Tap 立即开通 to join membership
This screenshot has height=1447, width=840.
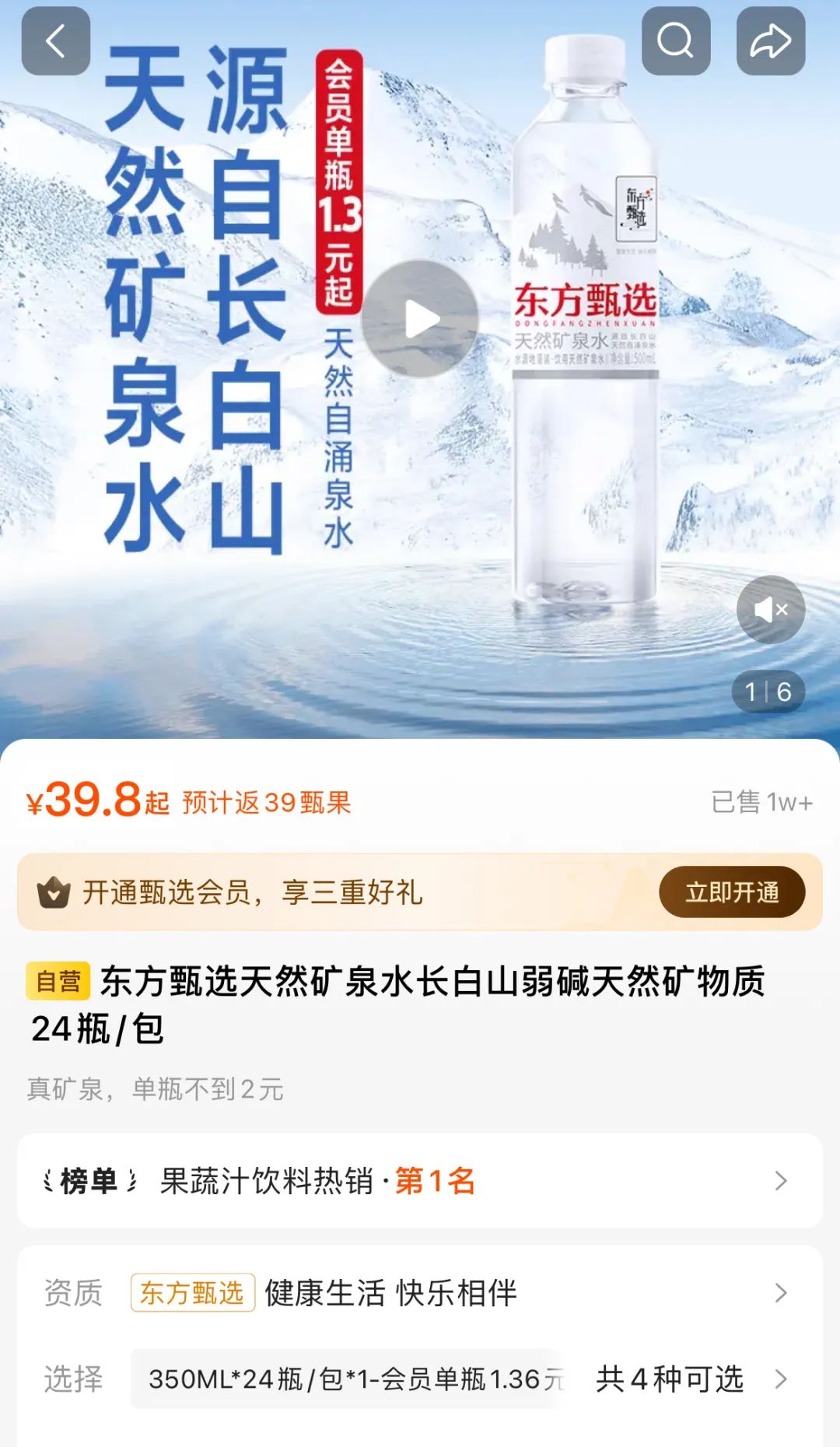click(731, 892)
